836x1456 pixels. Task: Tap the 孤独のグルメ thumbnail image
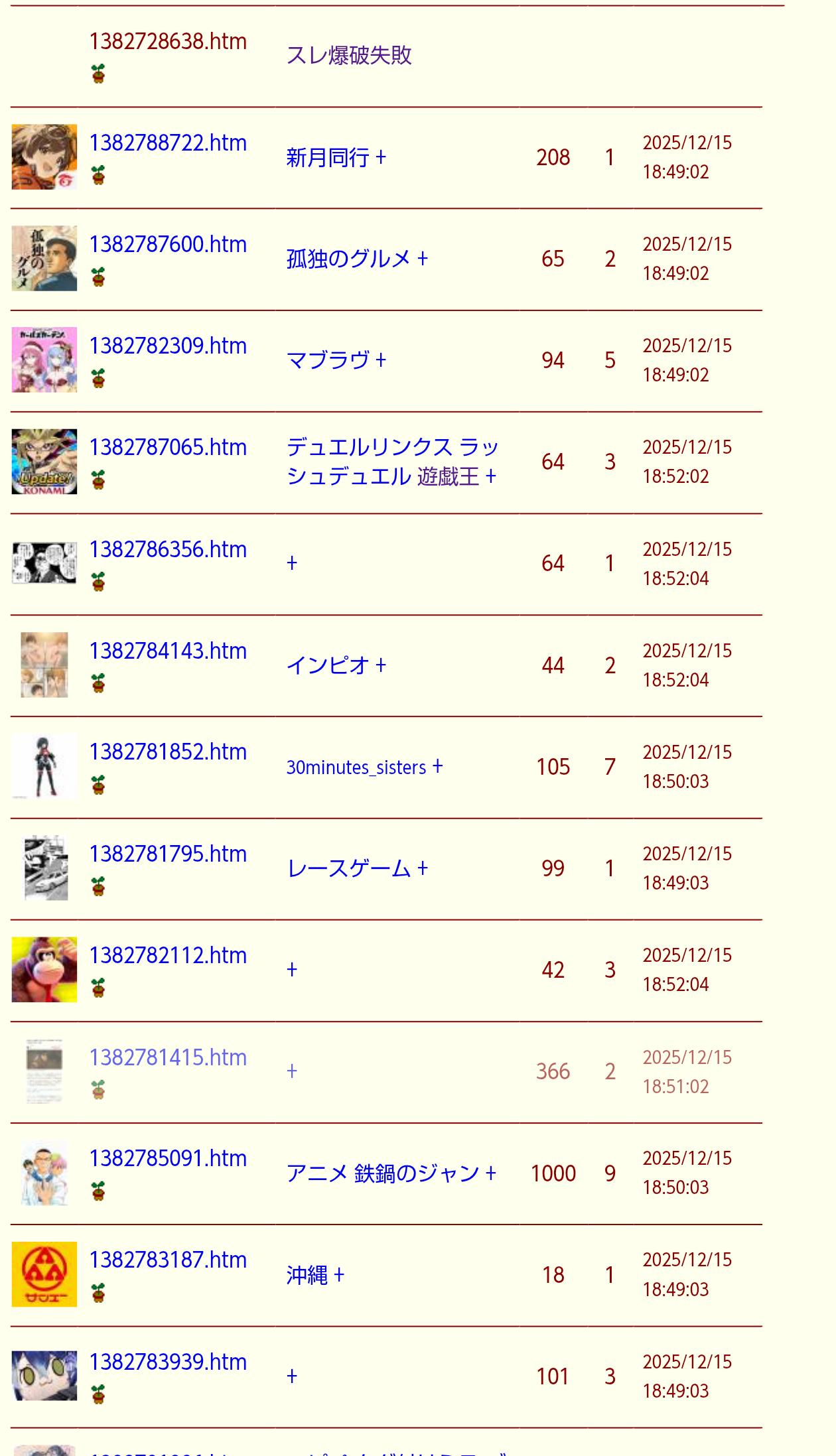tap(44, 259)
